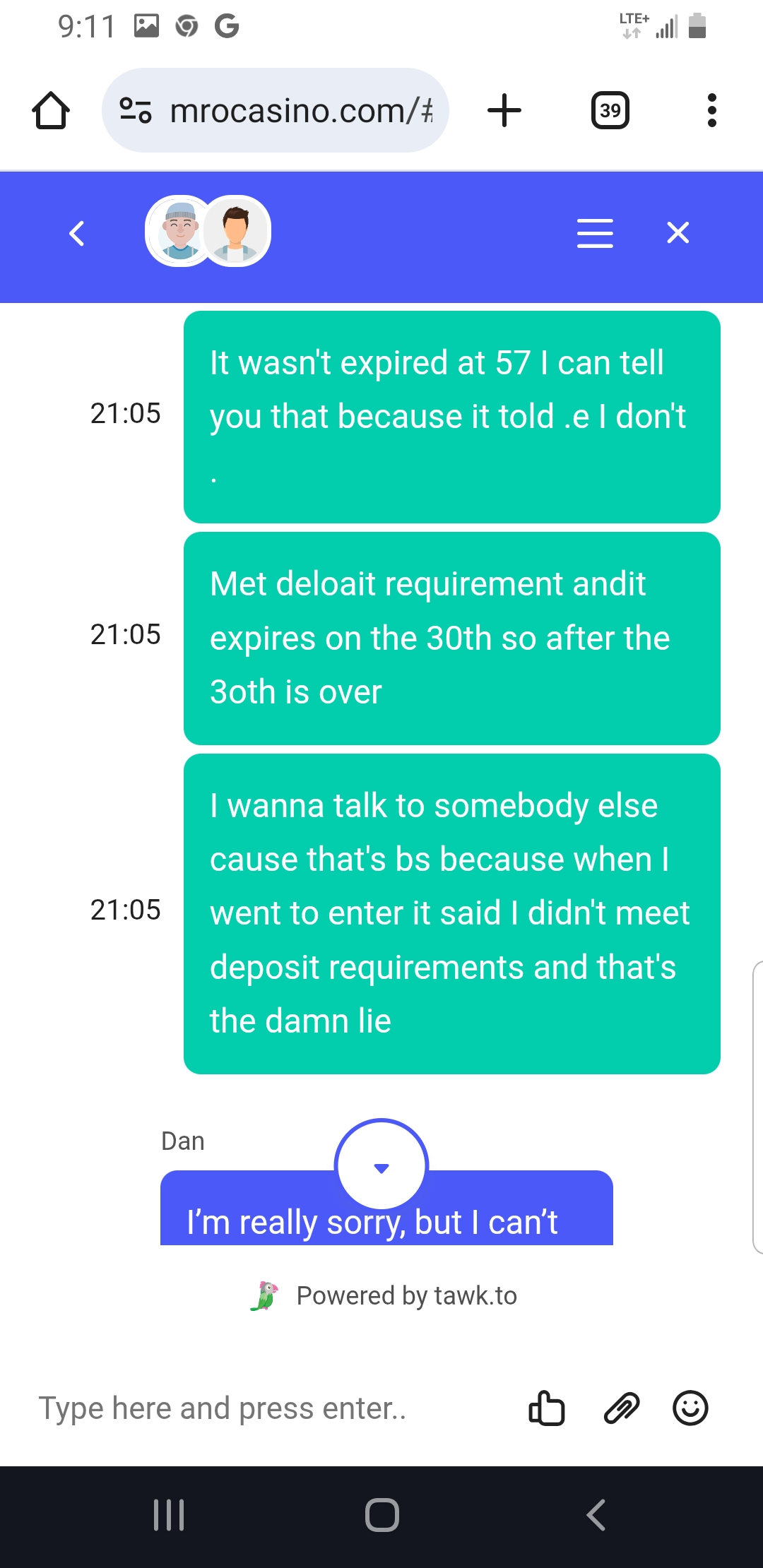The image size is (763, 1568).
Task: Close the chat widget
Action: (678, 233)
